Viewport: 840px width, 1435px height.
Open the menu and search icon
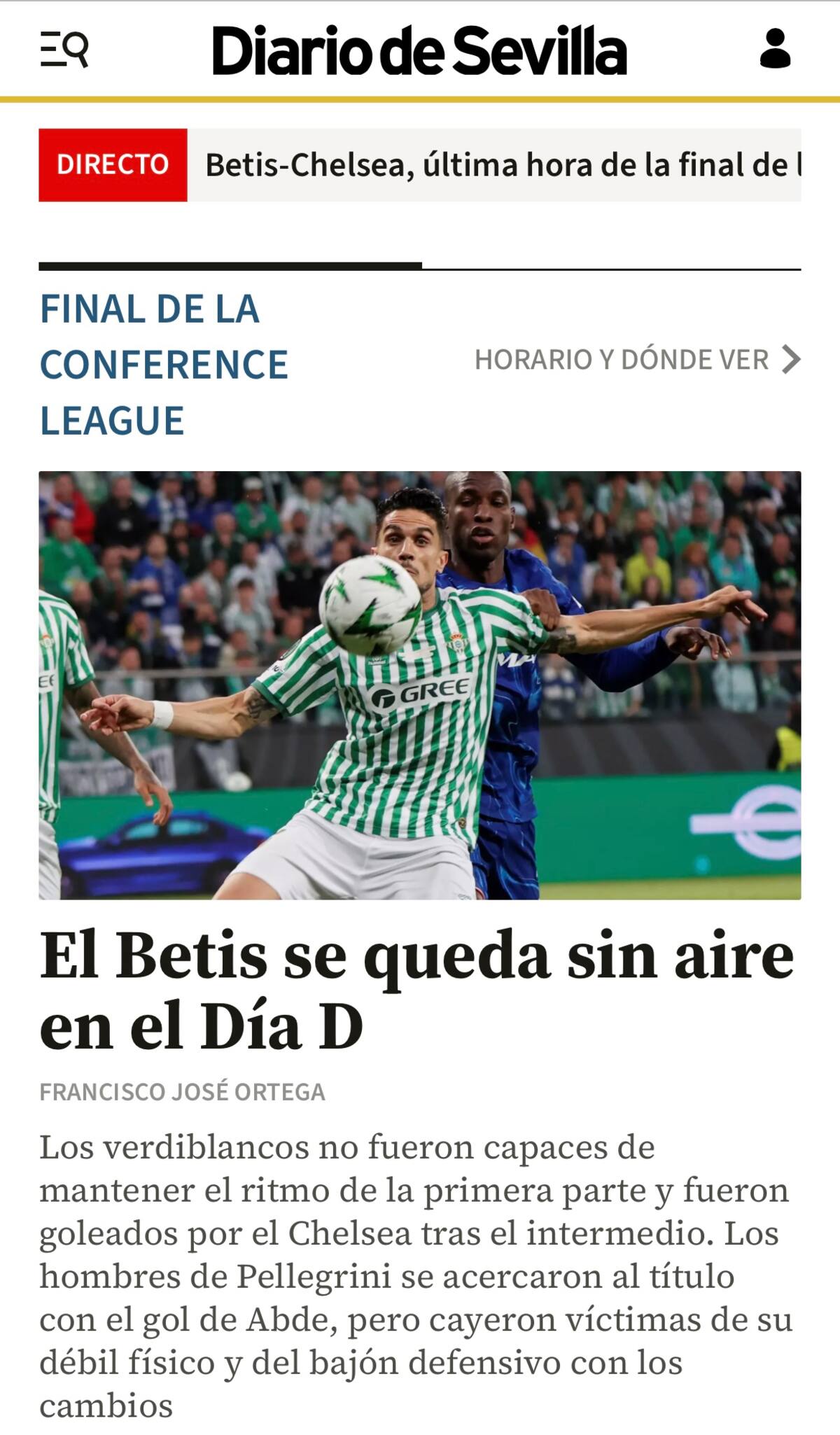(64, 50)
